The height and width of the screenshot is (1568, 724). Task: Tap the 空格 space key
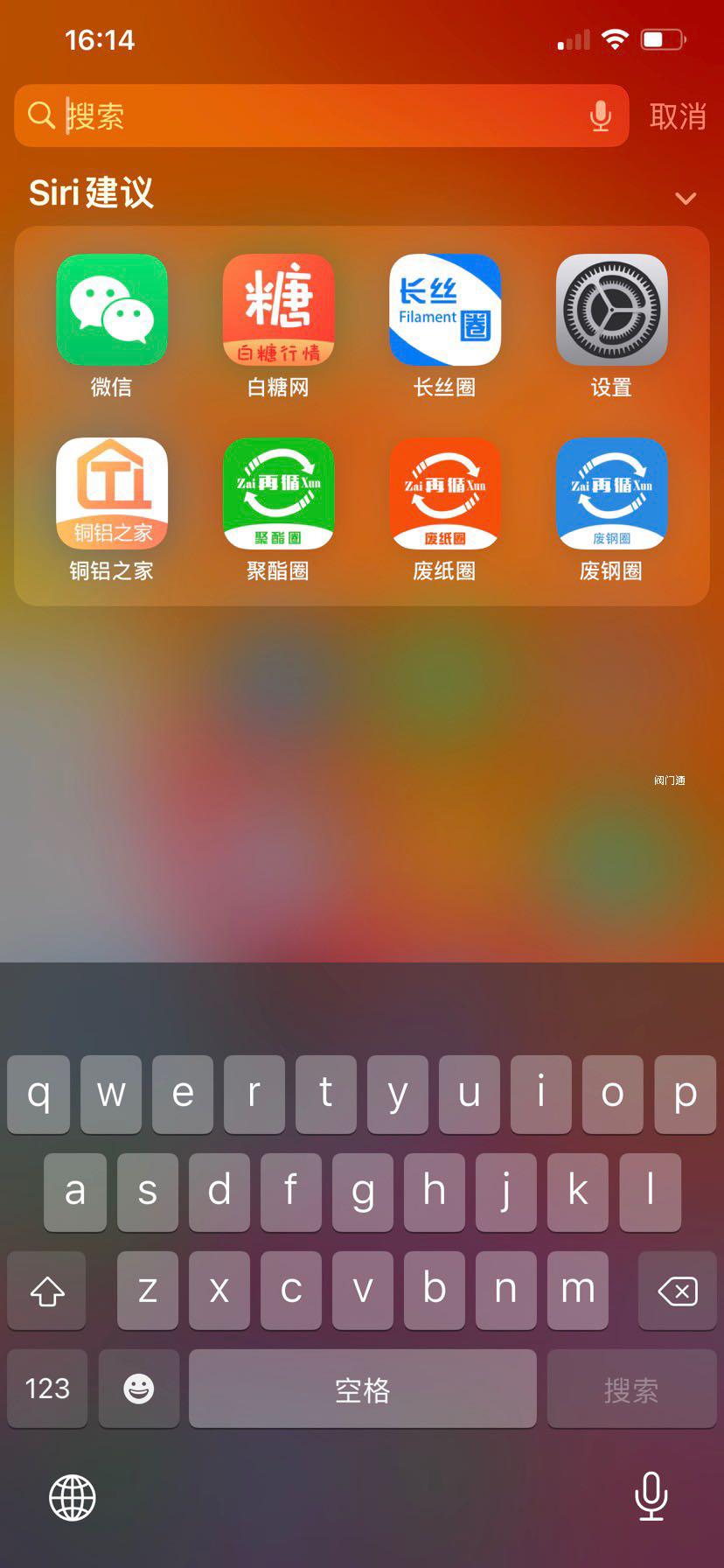tap(362, 1388)
